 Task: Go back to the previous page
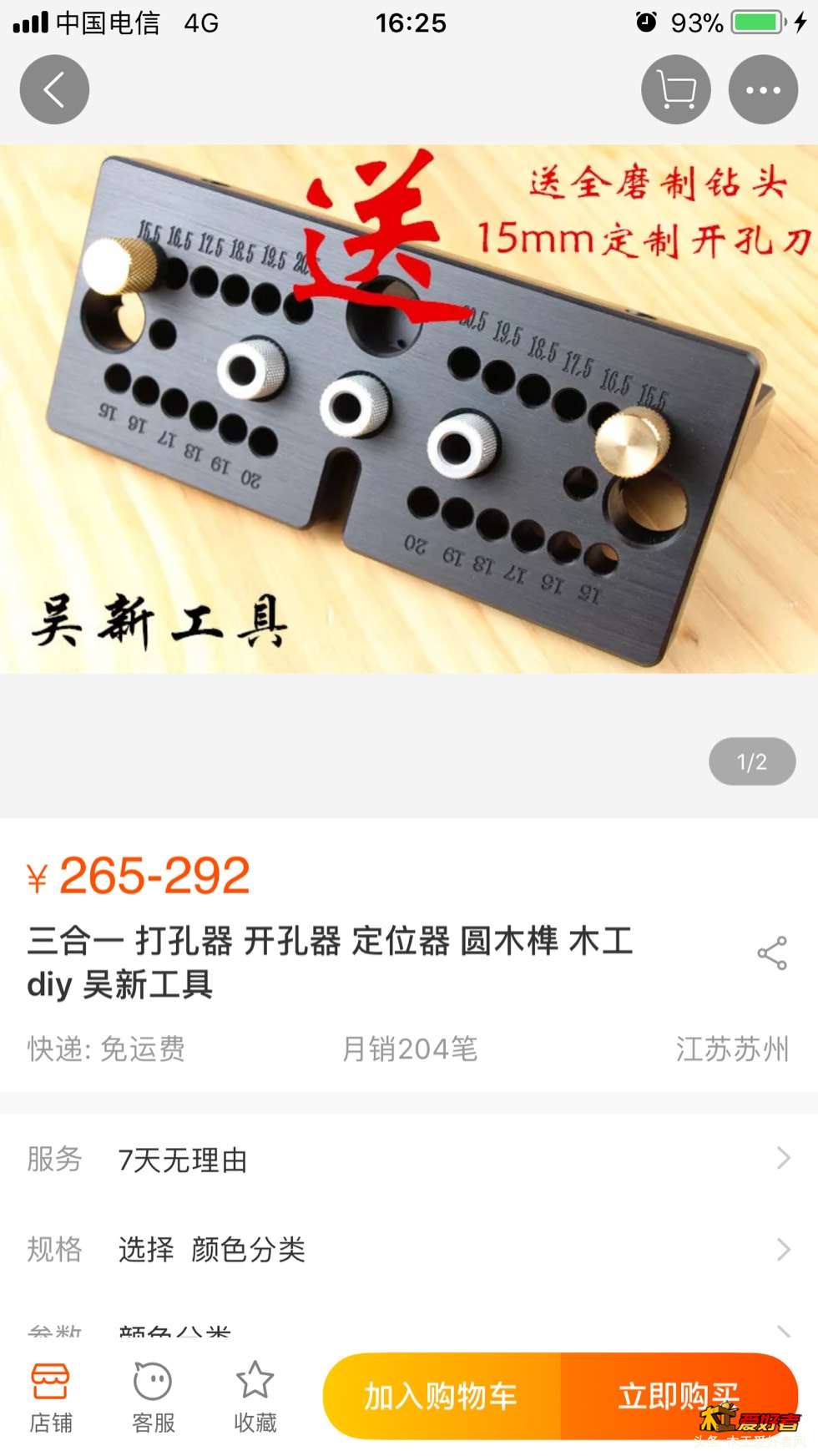point(54,90)
